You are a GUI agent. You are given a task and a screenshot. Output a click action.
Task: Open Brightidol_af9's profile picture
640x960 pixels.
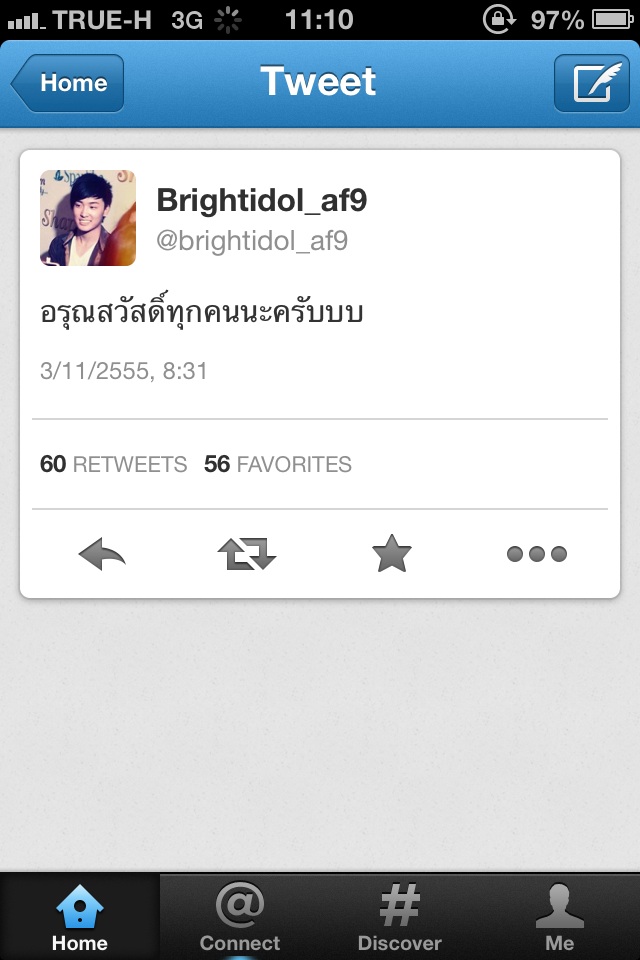[88, 218]
